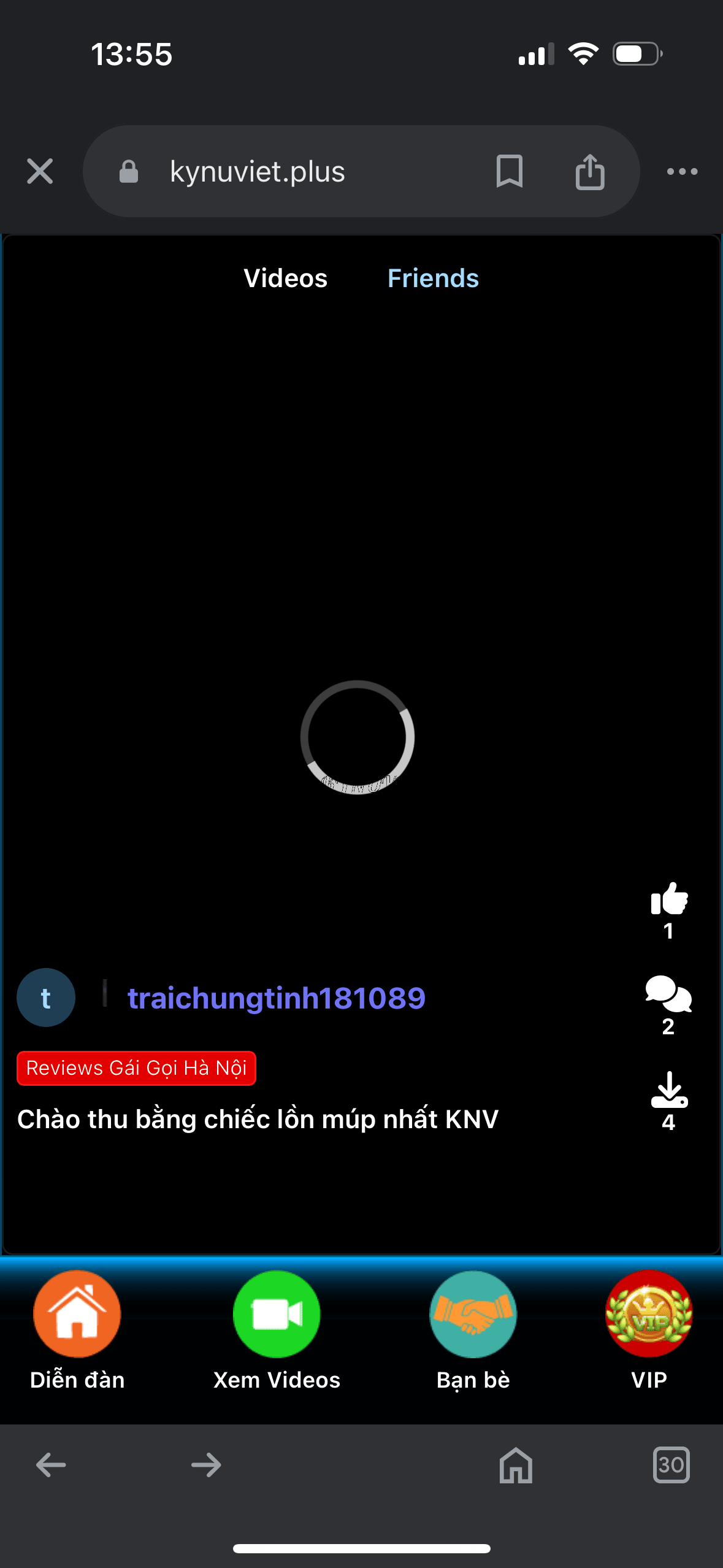This screenshot has height=1568, width=723.
Task: Download this video
Action: 669,1090
